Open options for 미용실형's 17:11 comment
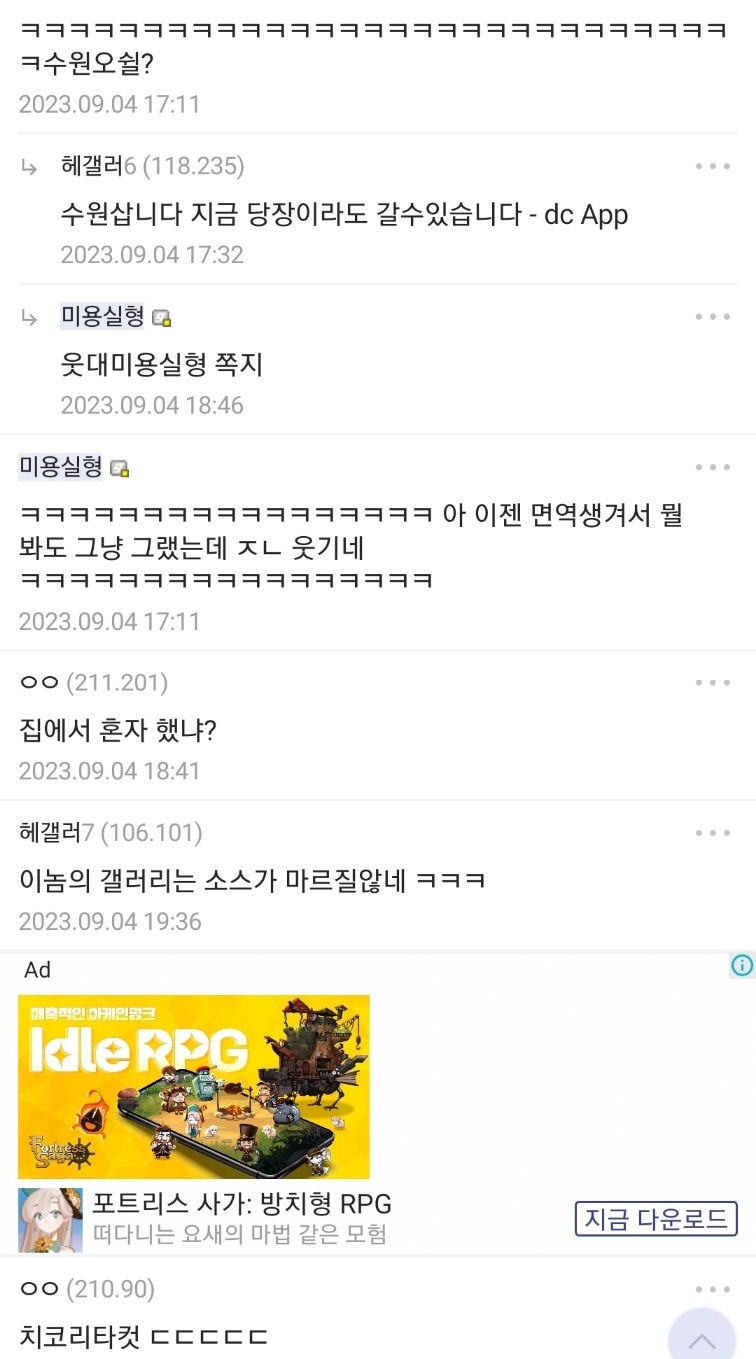The width and height of the screenshot is (756, 1359). tap(712, 467)
